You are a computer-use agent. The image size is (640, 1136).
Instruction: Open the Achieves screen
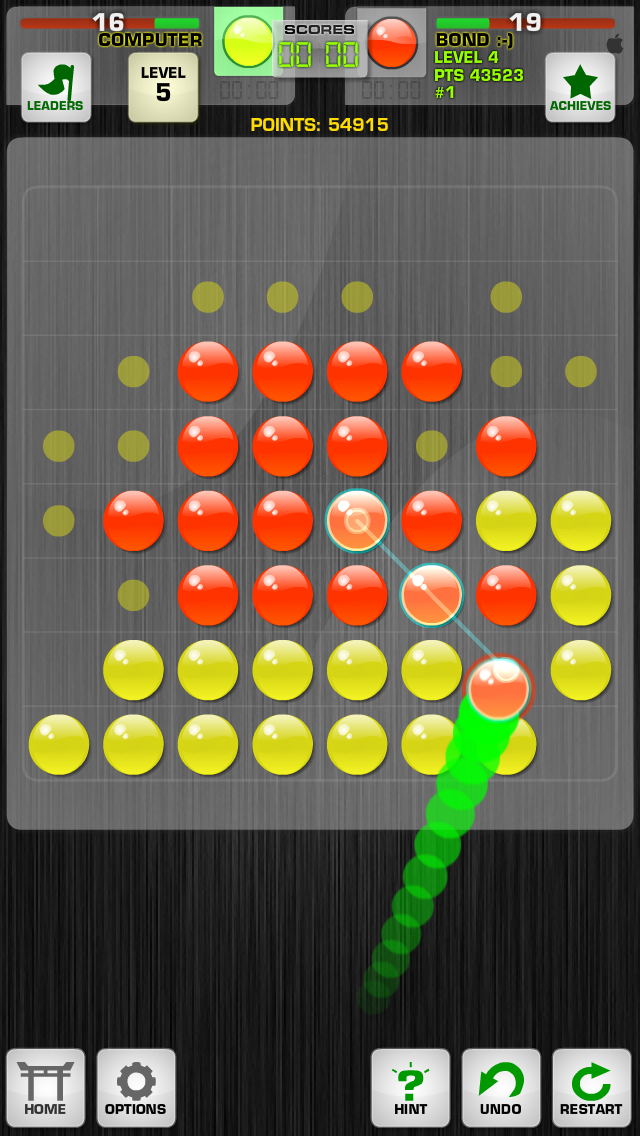(580, 87)
